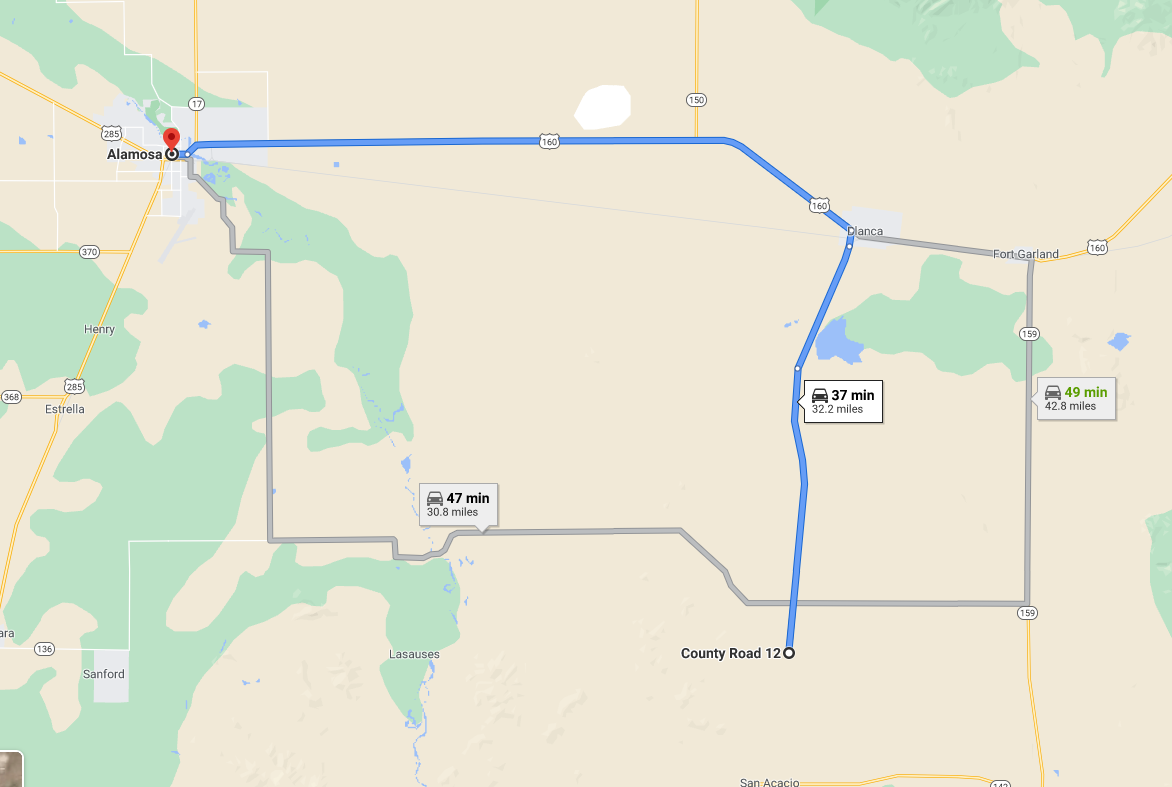Tap the 37 min route label
The height and width of the screenshot is (787, 1172).
coord(842,401)
